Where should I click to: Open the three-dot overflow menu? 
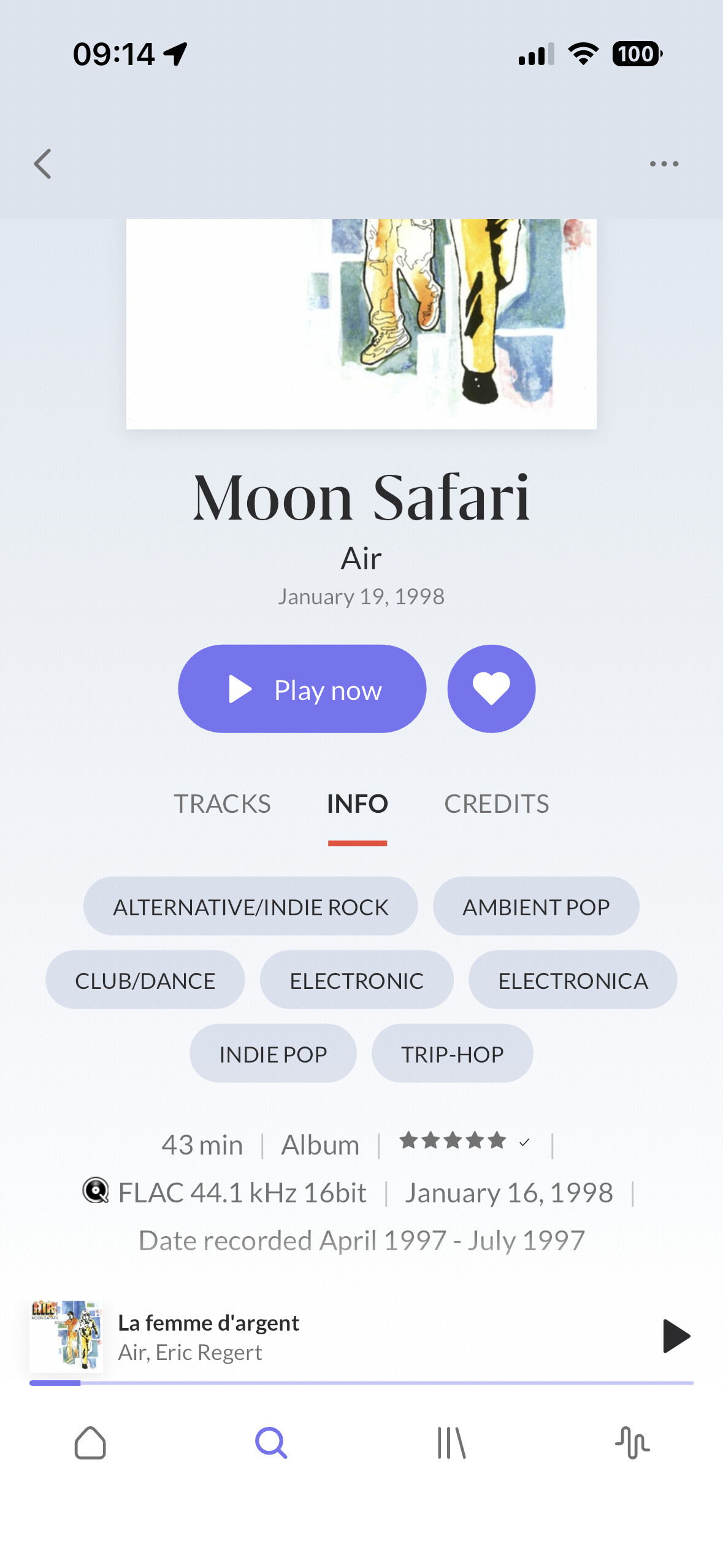(x=664, y=164)
